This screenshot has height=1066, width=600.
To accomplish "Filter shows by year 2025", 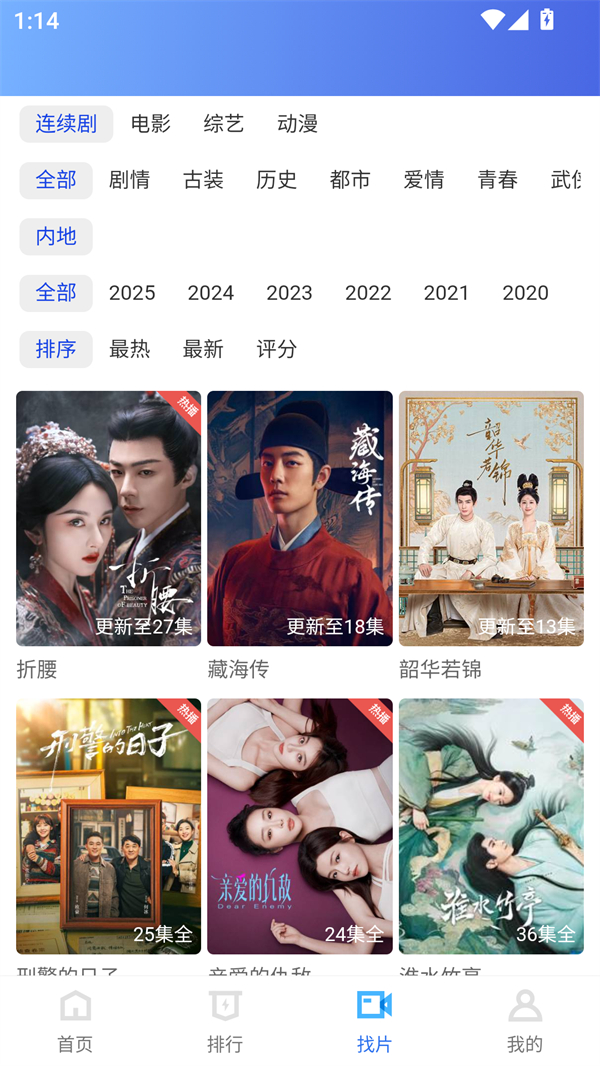I will pos(132,293).
